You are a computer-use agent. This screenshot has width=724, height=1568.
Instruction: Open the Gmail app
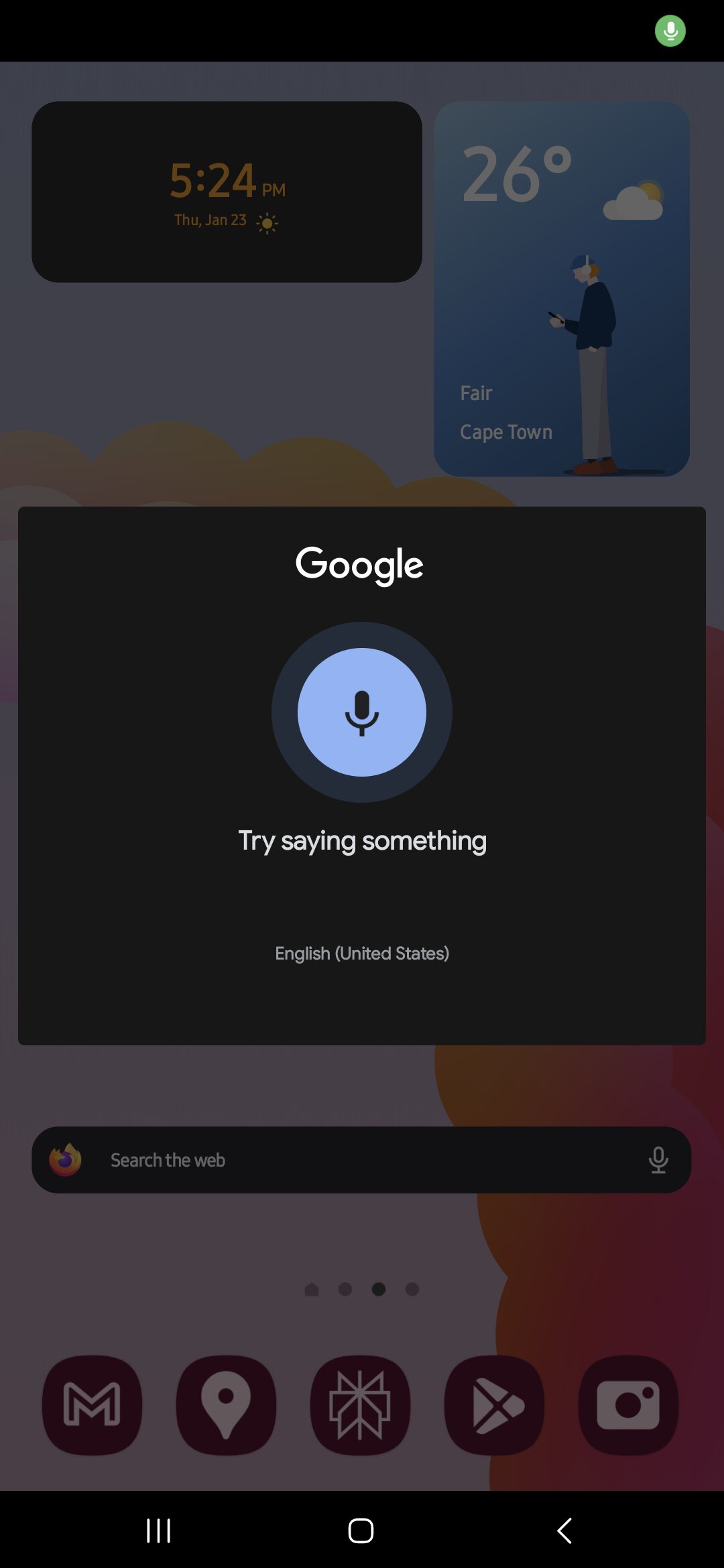pyautogui.click(x=92, y=1404)
